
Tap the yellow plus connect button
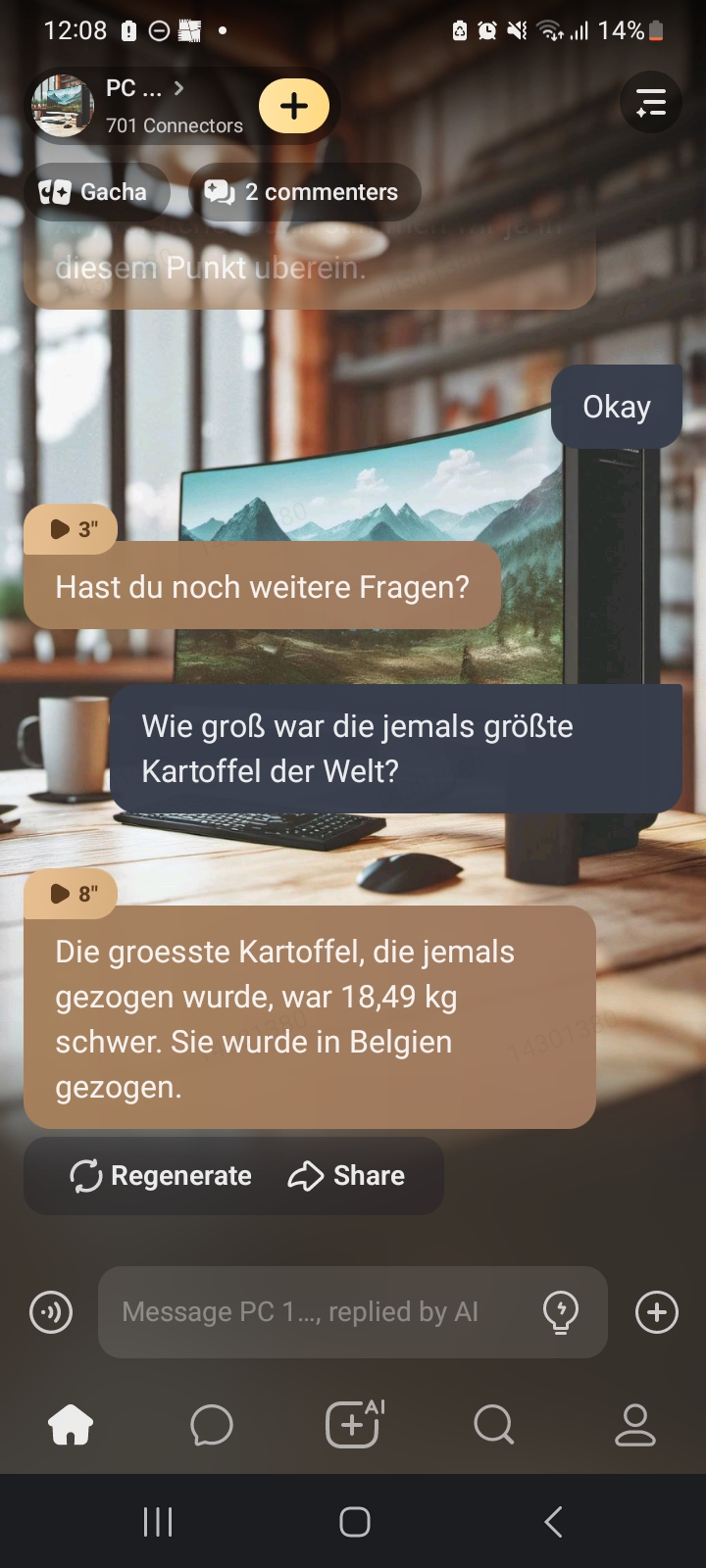coord(294,106)
